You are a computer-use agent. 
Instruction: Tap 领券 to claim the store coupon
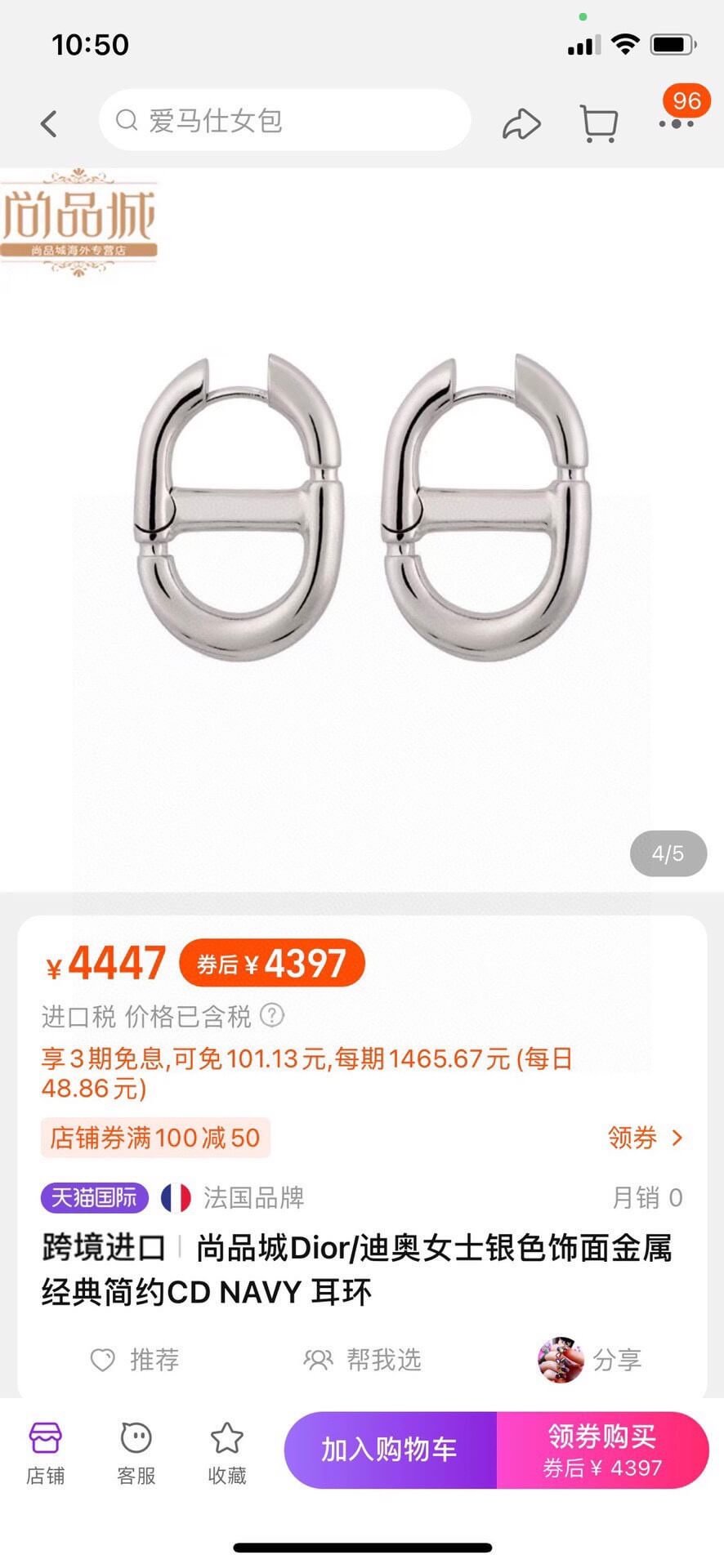pyautogui.click(x=645, y=1137)
